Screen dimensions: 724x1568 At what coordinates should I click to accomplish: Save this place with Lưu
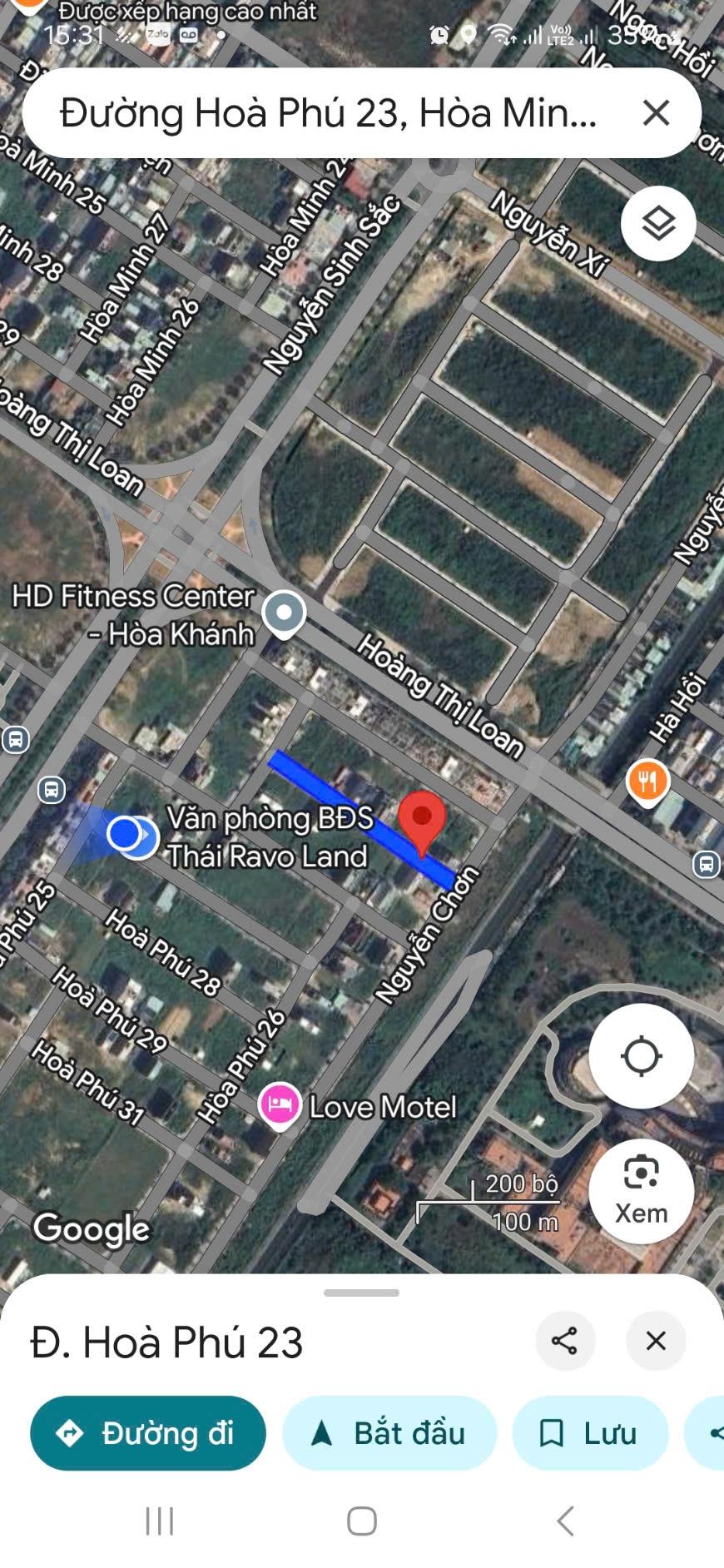(x=590, y=1432)
